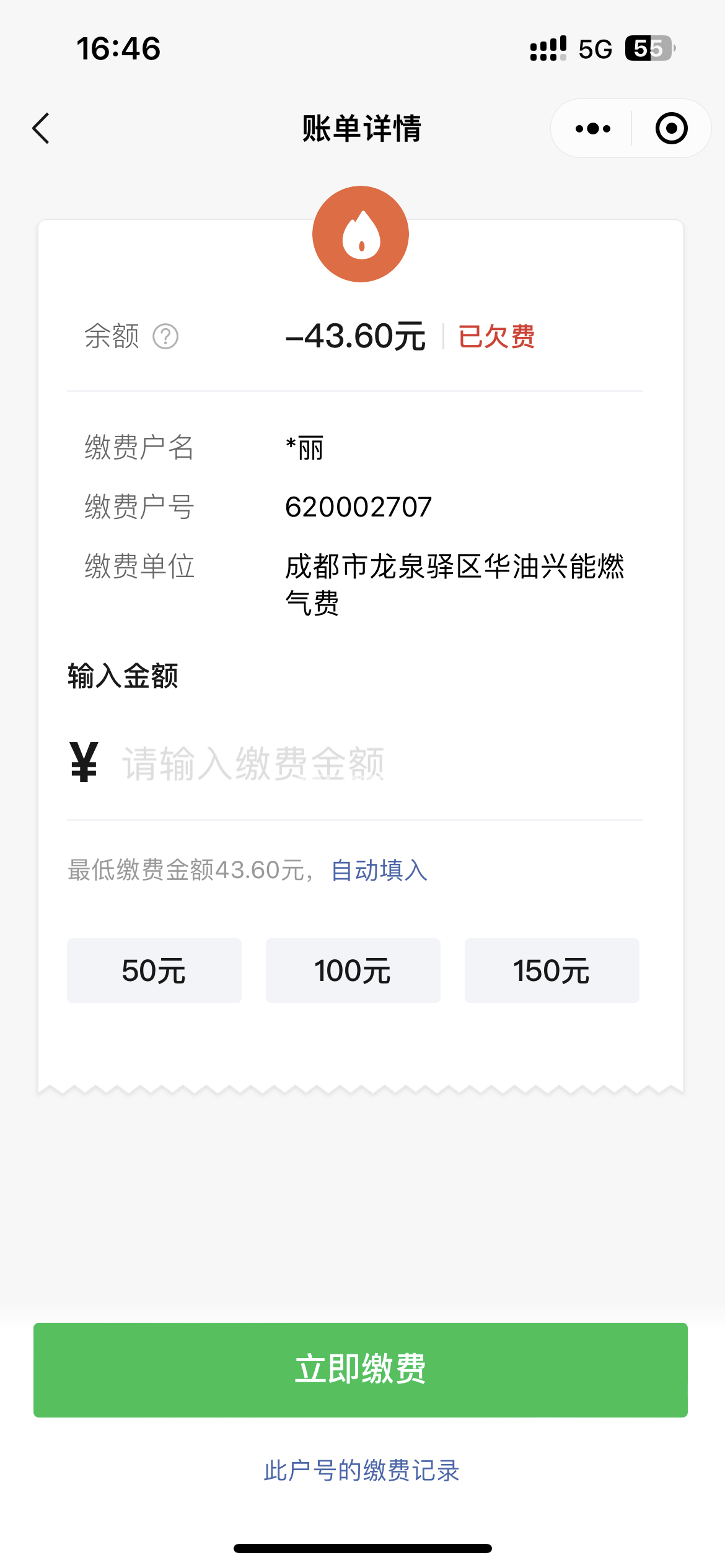Go back from the bill details page
The image size is (725, 1568).
pos(41,129)
